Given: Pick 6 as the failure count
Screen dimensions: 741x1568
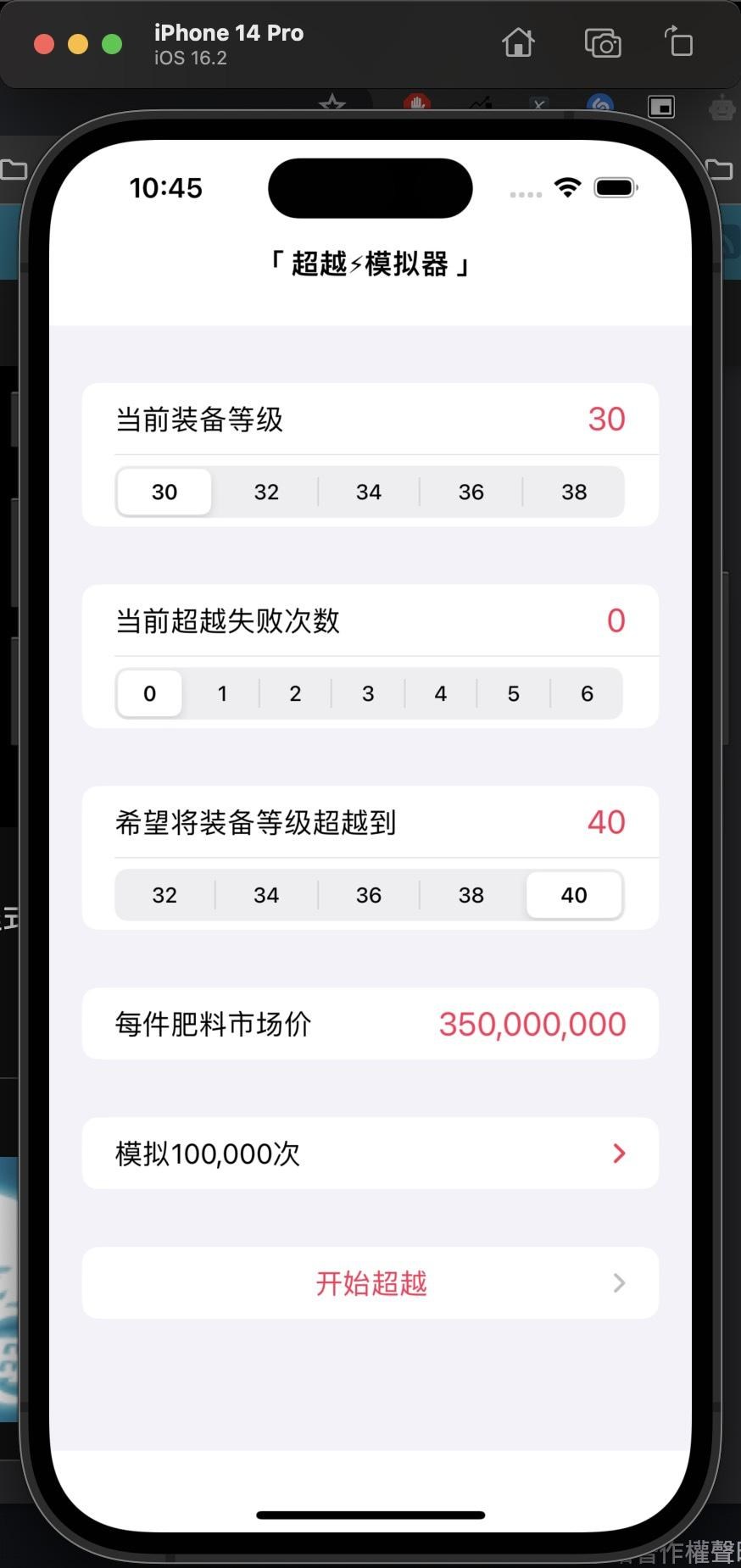Looking at the screenshot, I should coord(587,693).
